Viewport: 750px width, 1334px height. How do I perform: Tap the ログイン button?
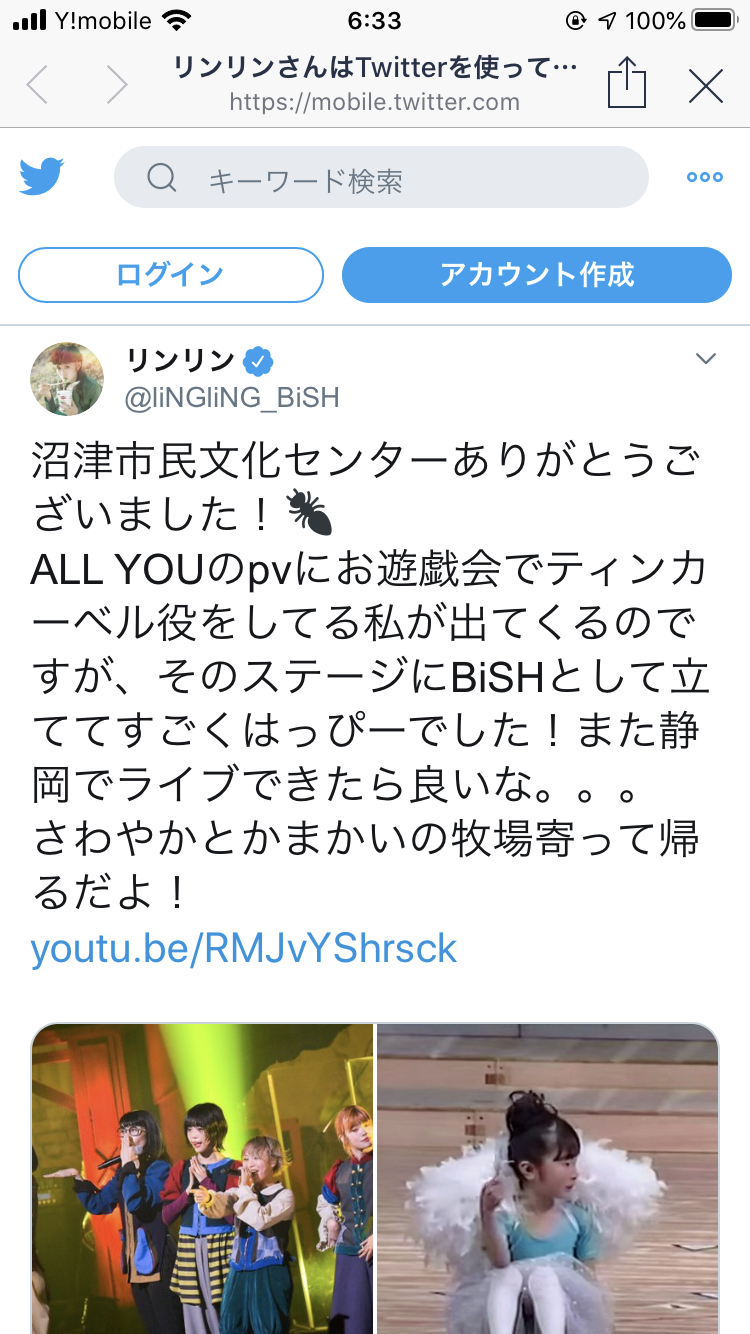click(x=171, y=275)
